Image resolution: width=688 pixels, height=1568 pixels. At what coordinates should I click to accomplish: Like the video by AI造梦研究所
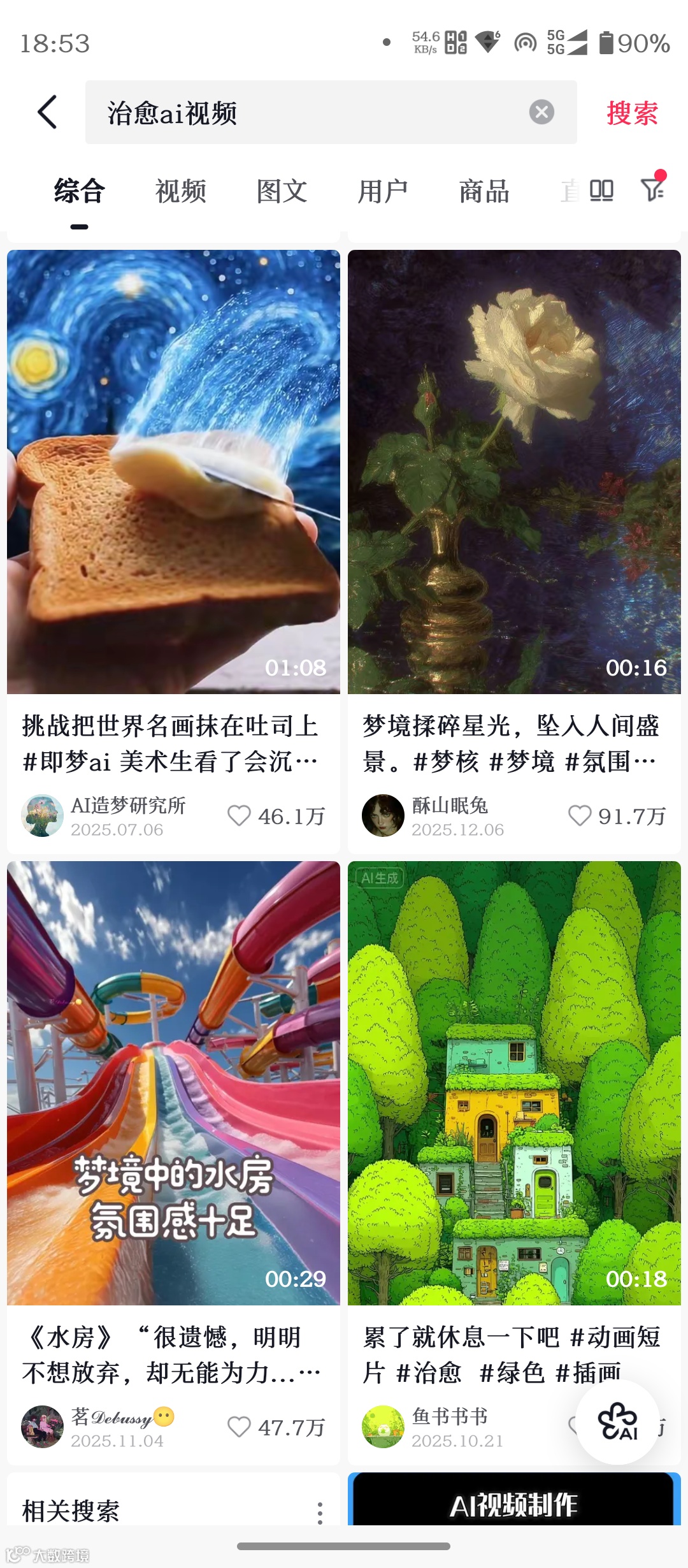coord(240,815)
